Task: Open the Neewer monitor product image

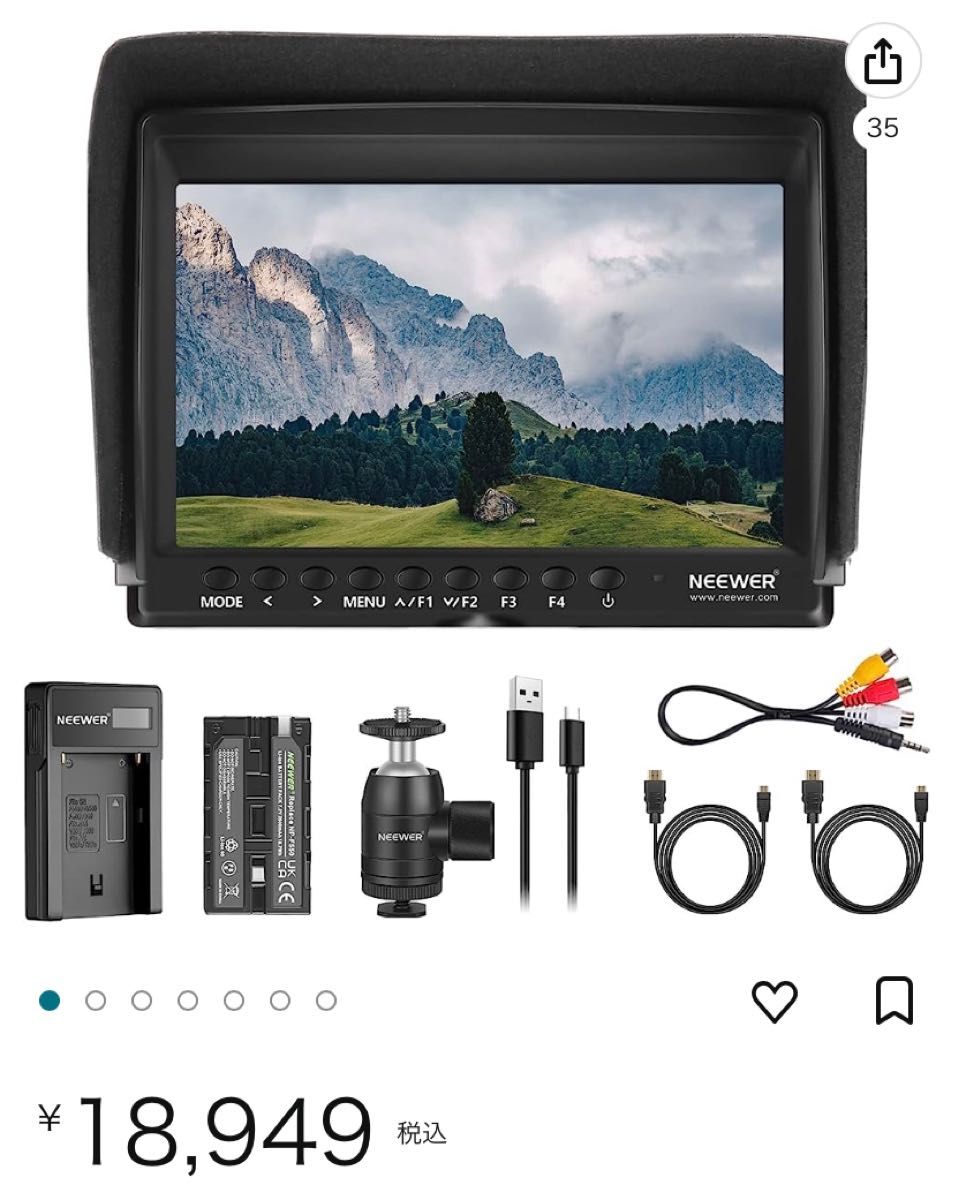Action: 478,340
